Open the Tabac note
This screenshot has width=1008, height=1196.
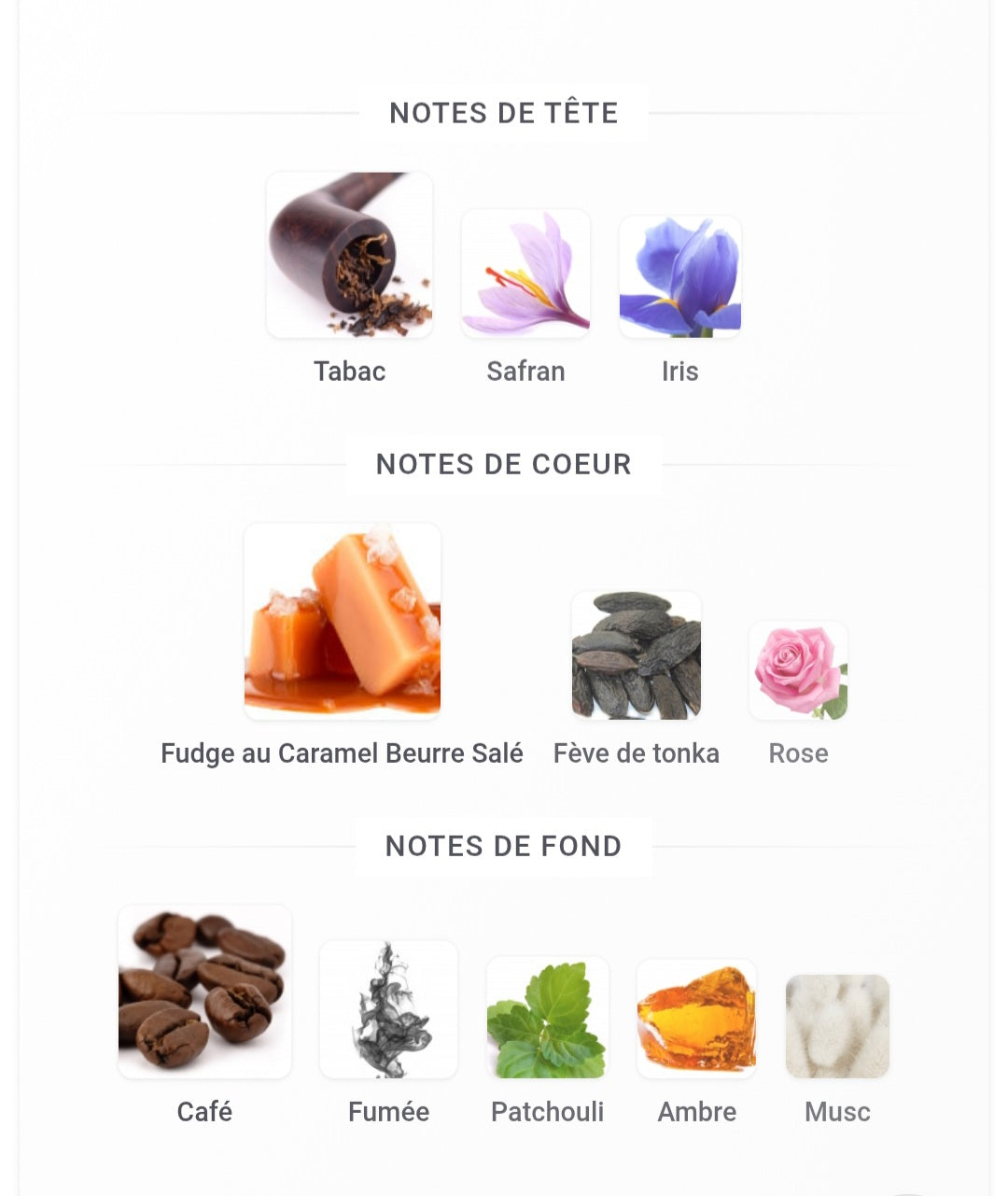click(x=349, y=256)
